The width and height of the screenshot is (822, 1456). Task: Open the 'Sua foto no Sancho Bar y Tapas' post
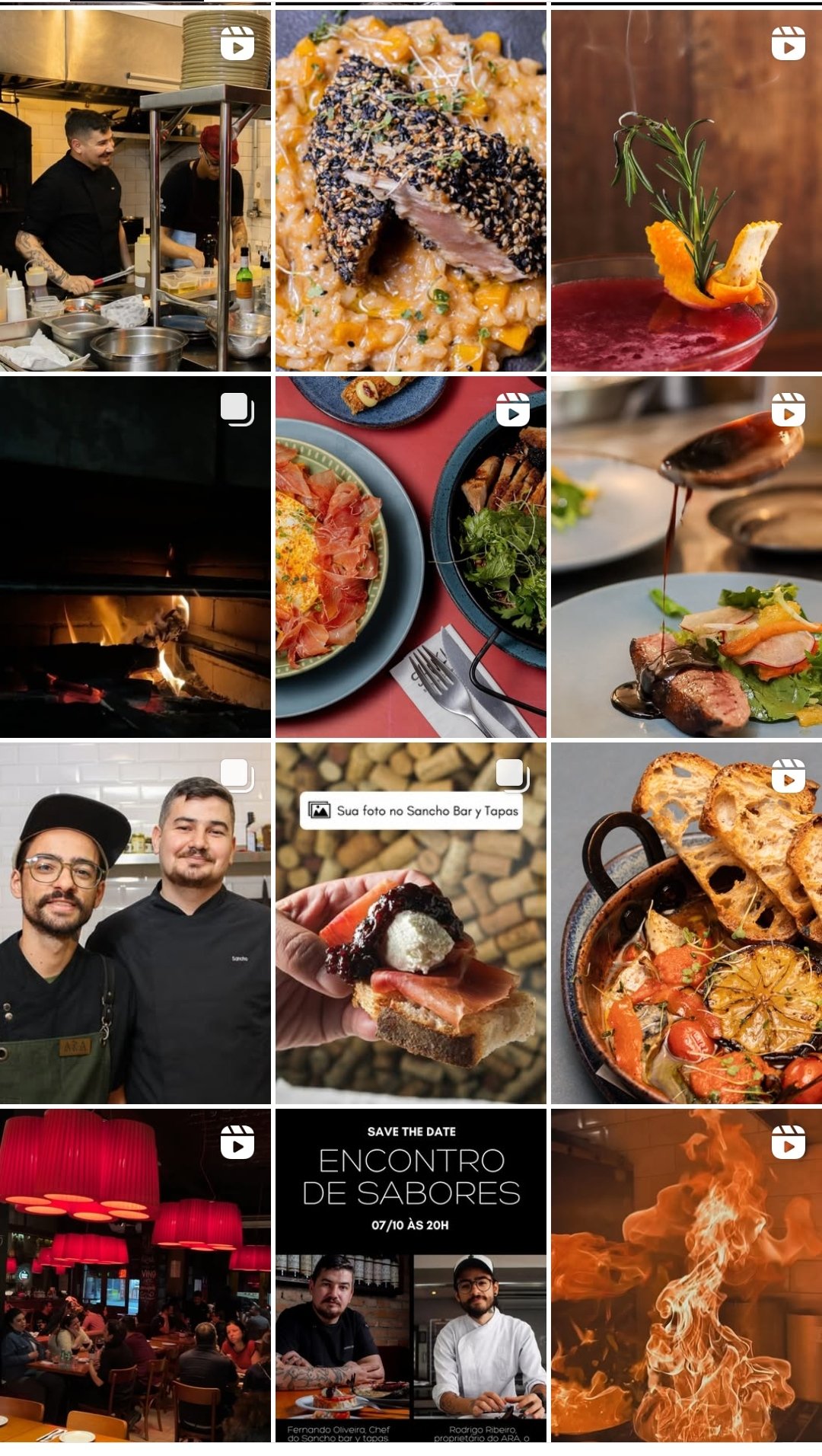[x=411, y=923]
